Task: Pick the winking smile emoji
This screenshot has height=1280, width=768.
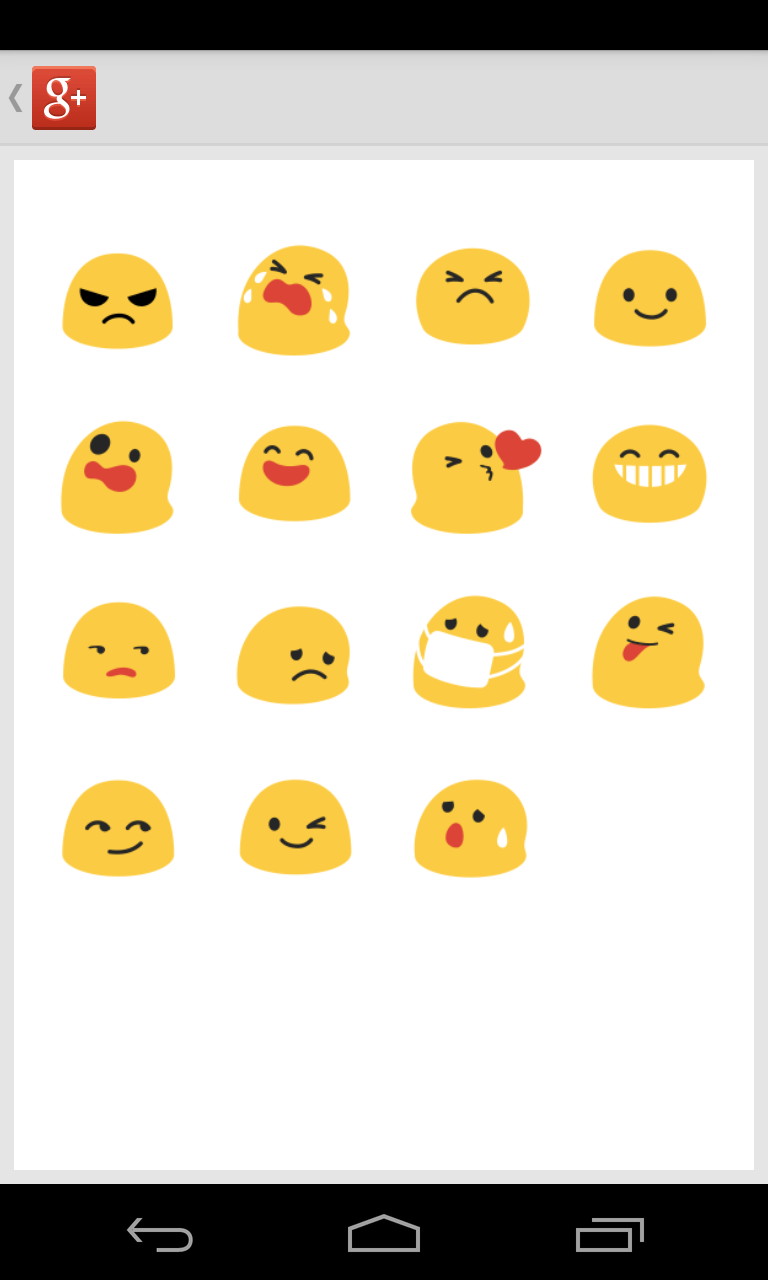Action: 295,827
